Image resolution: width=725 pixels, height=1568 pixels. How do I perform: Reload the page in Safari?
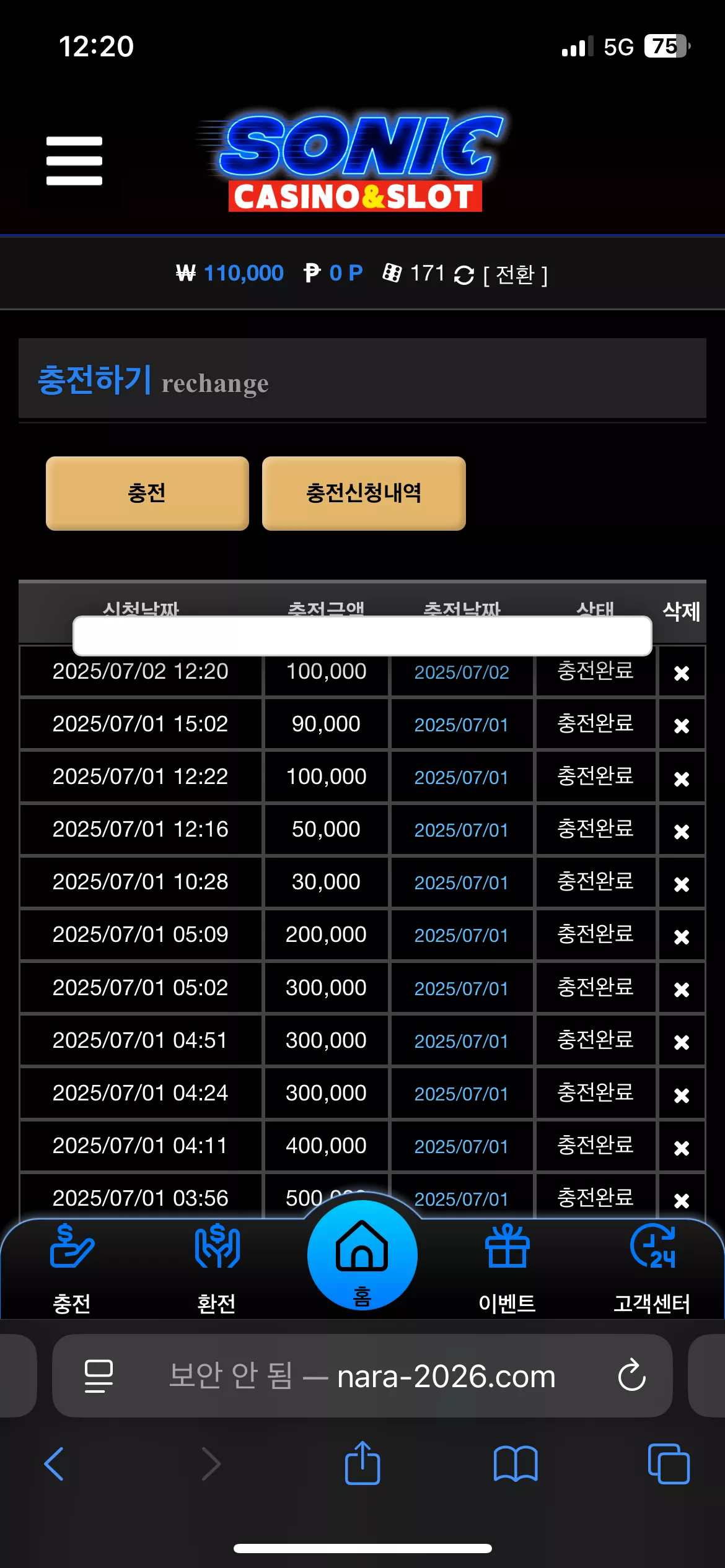(632, 1375)
